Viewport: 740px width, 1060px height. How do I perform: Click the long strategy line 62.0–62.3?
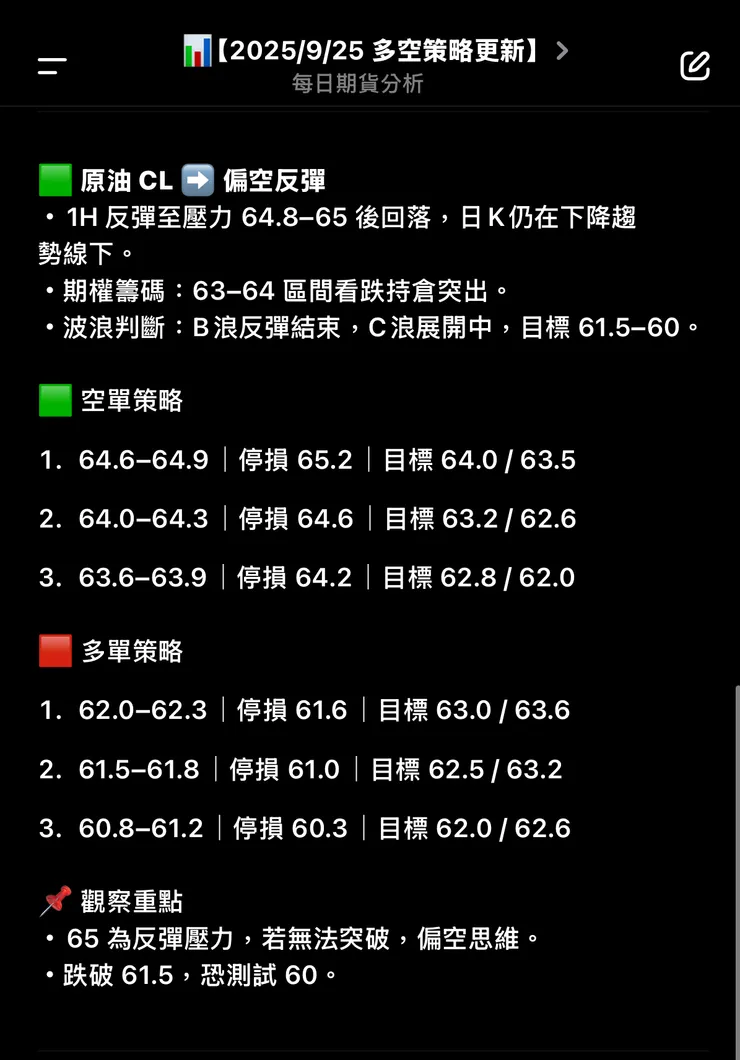[x=300, y=710]
